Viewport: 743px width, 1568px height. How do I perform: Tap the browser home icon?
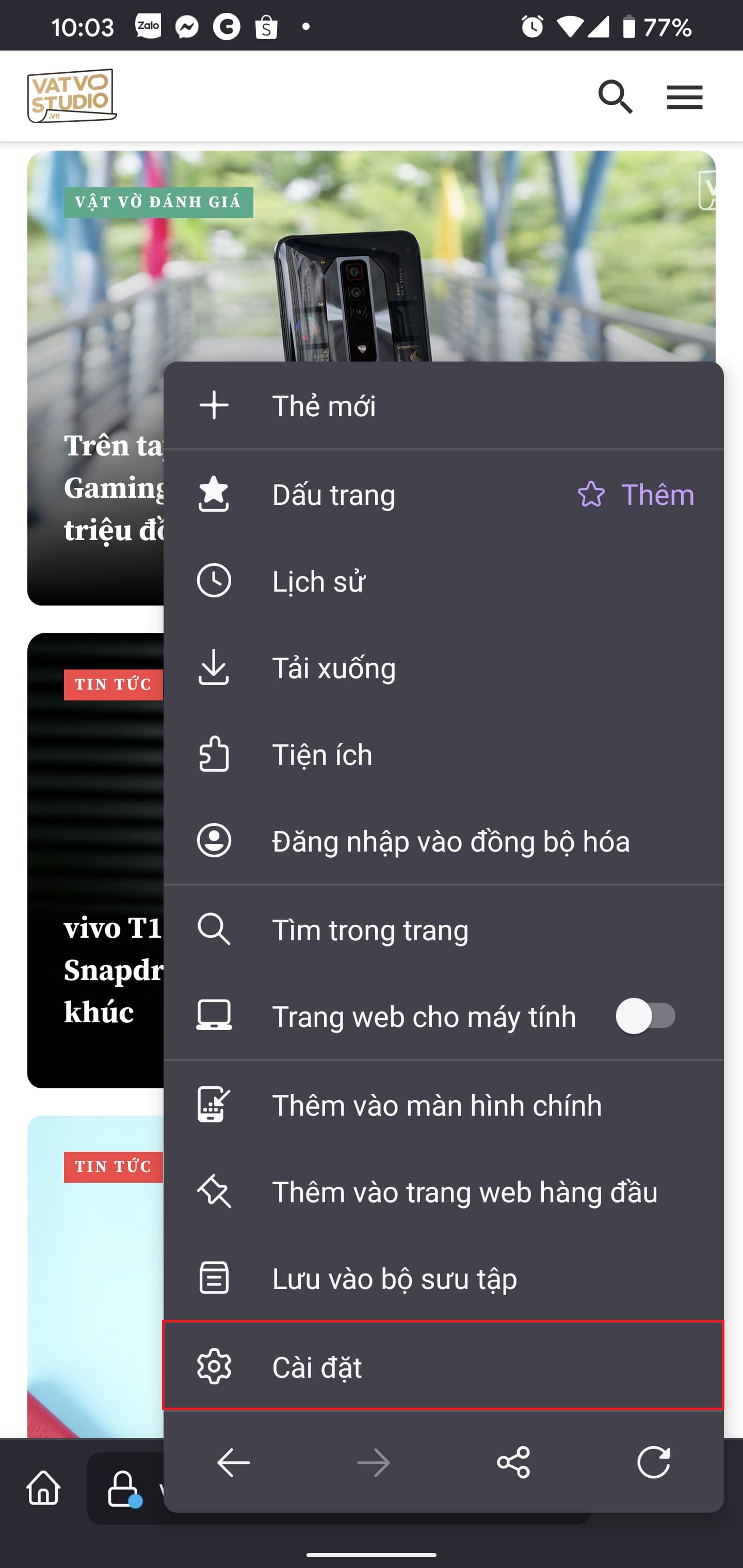pyautogui.click(x=44, y=1487)
